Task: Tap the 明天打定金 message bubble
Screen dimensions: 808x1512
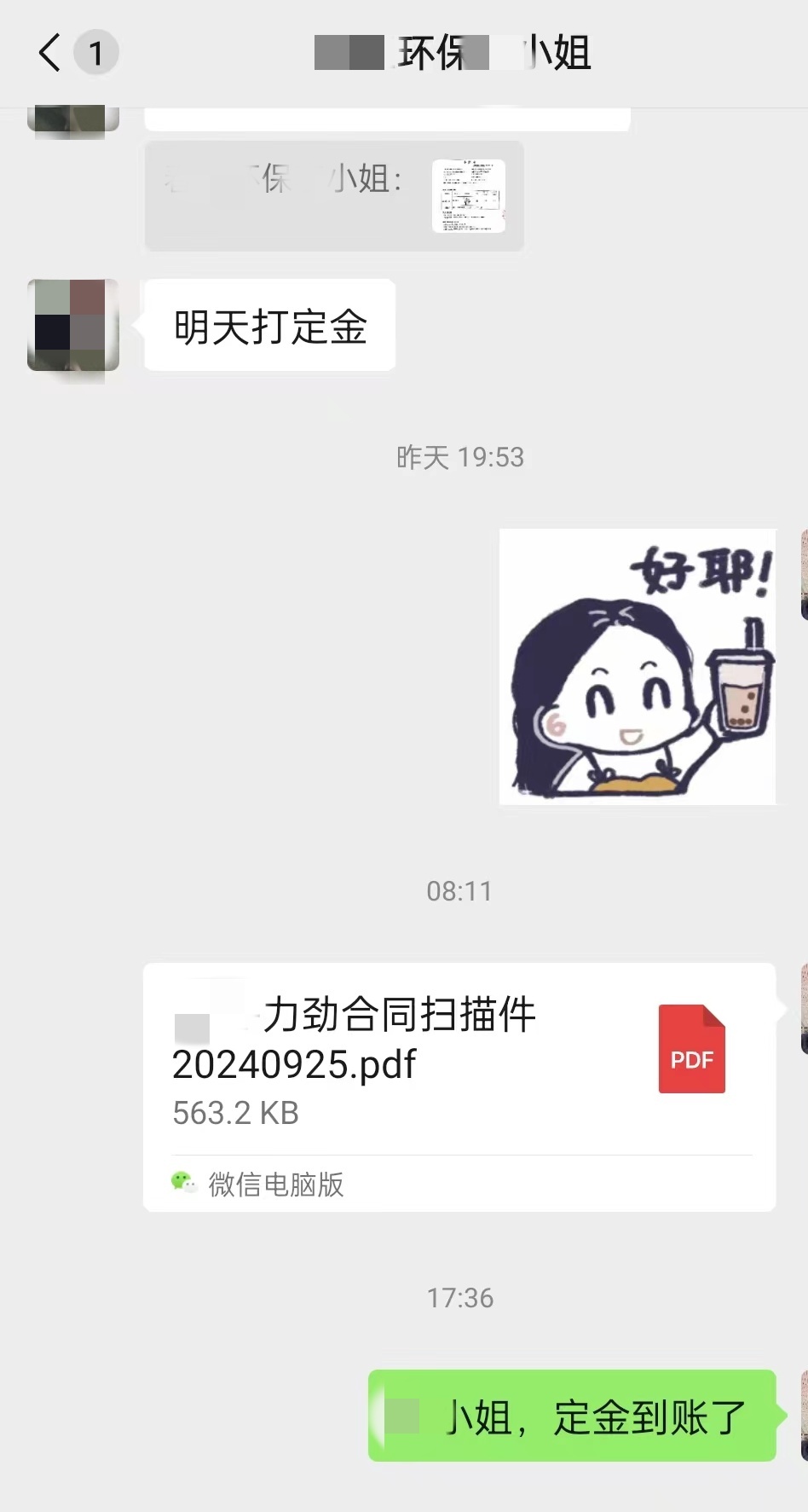Action: click(x=270, y=326)
